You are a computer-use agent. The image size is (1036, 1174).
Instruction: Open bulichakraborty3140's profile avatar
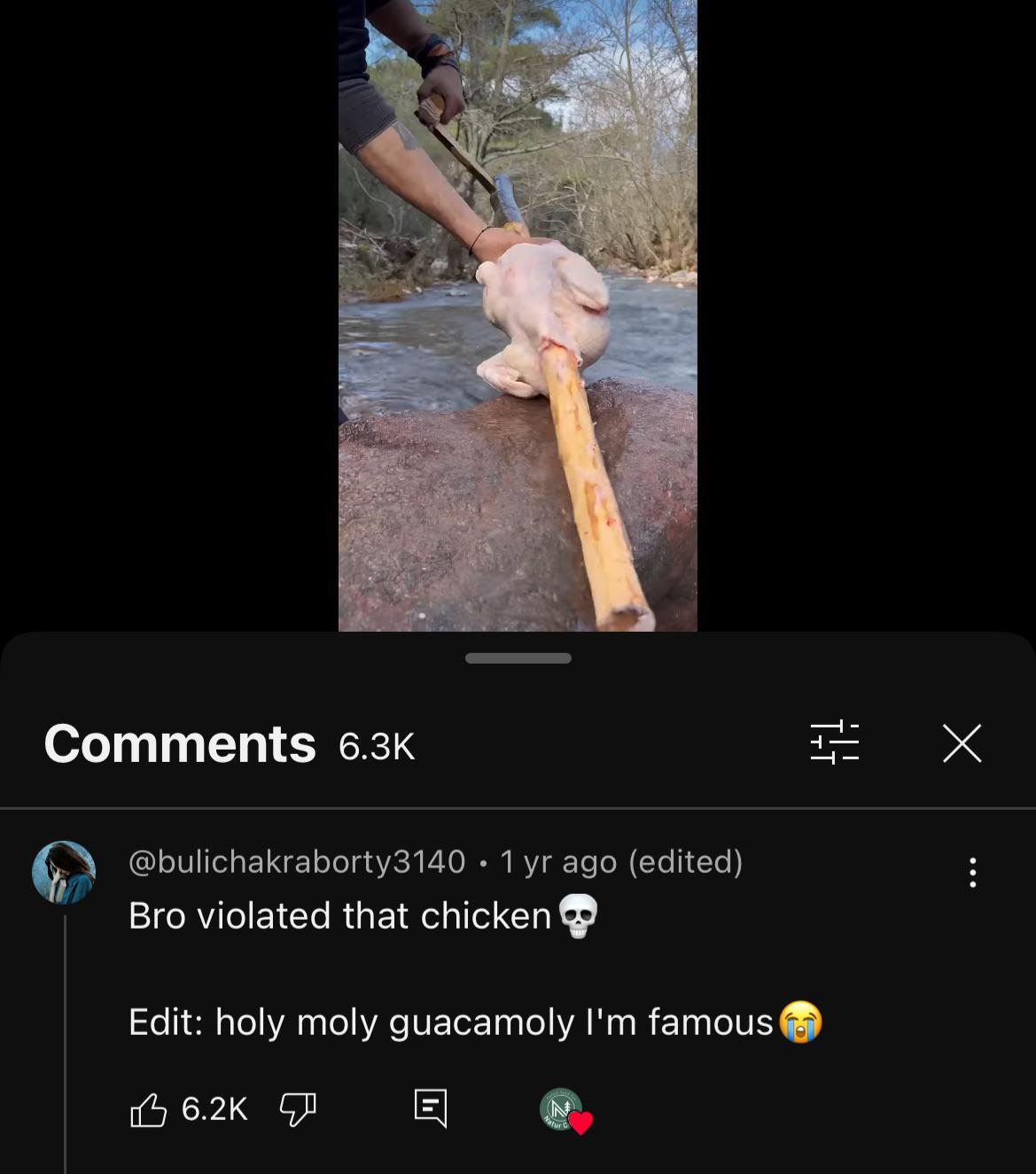tap(64, 873)
